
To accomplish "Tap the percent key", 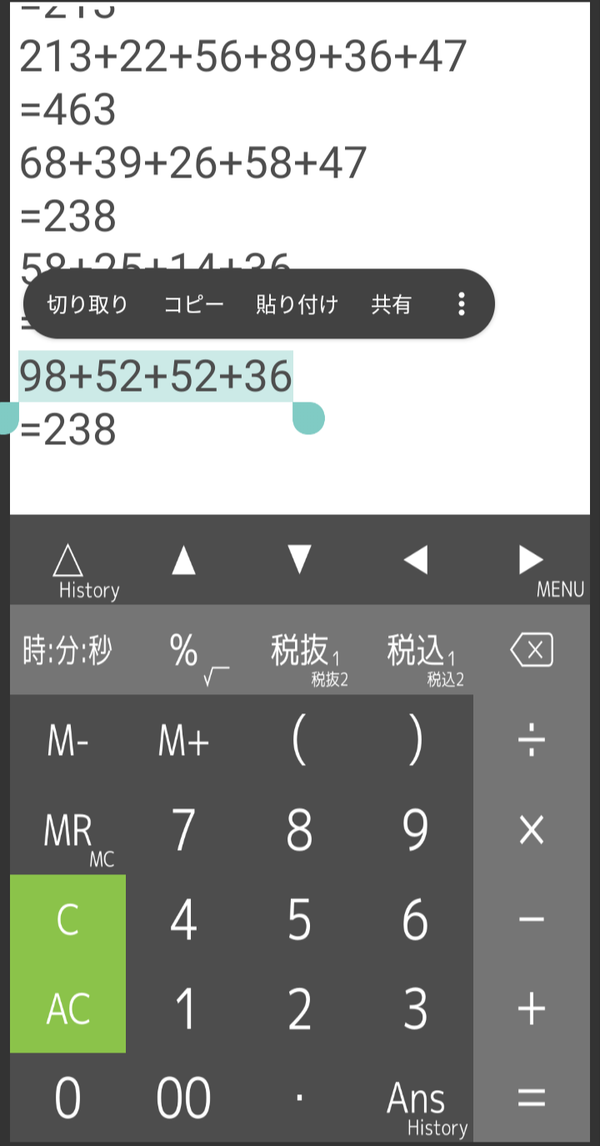I will coord(183,650).
